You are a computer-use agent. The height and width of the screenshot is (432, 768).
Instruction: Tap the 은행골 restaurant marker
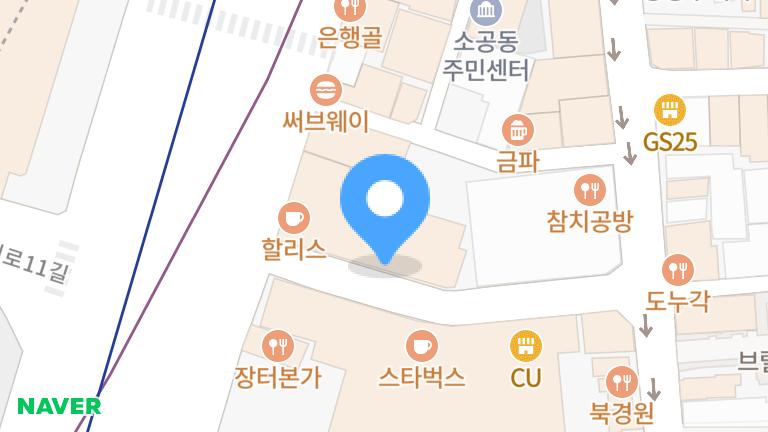pyautogui.click(x=349, y=10)
